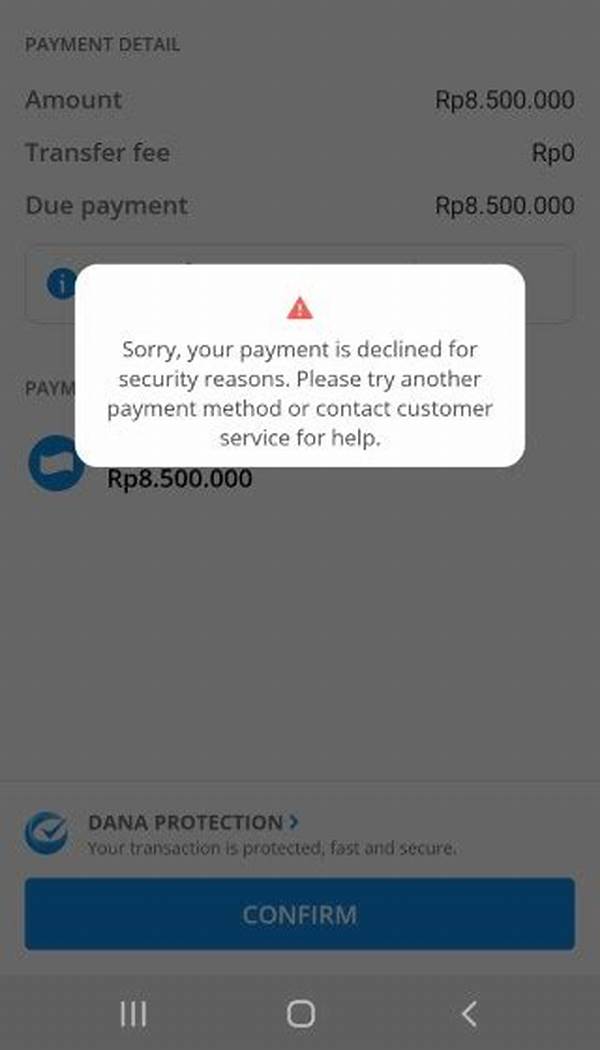The image size is (600, 1050).
Task: Tap the CONFIRM button
Action: point(299,914)
